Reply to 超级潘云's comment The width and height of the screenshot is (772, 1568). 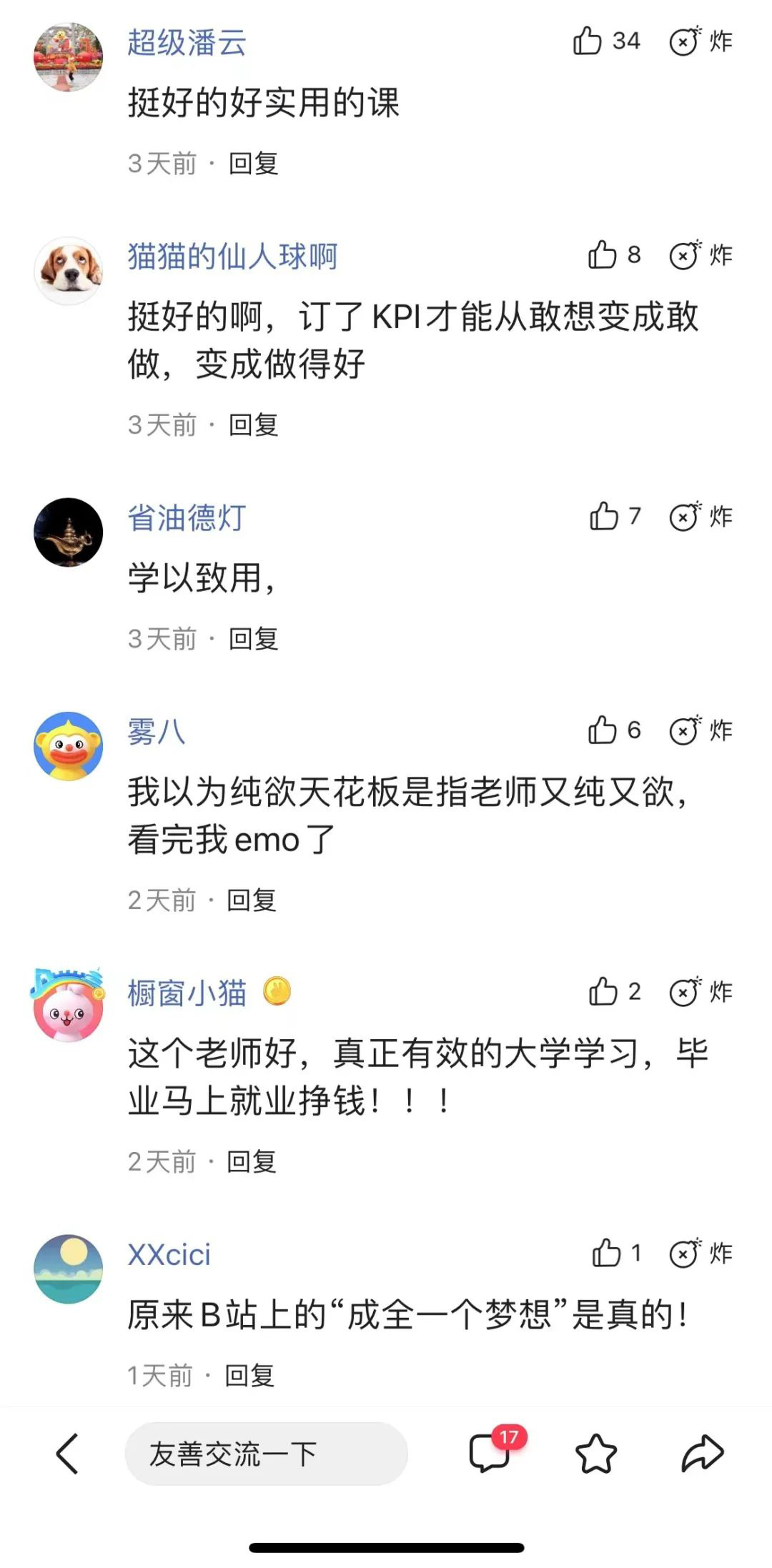tap(253, 164)
